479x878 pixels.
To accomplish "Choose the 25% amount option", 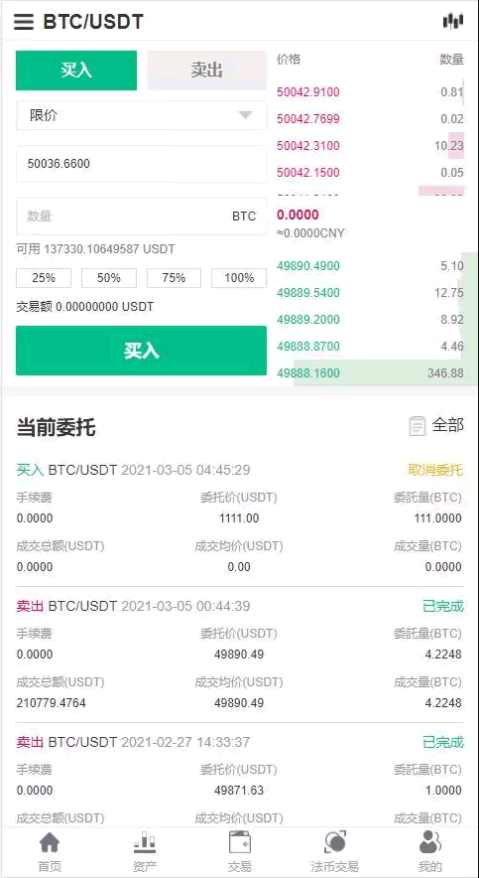I will coord(44,278).
